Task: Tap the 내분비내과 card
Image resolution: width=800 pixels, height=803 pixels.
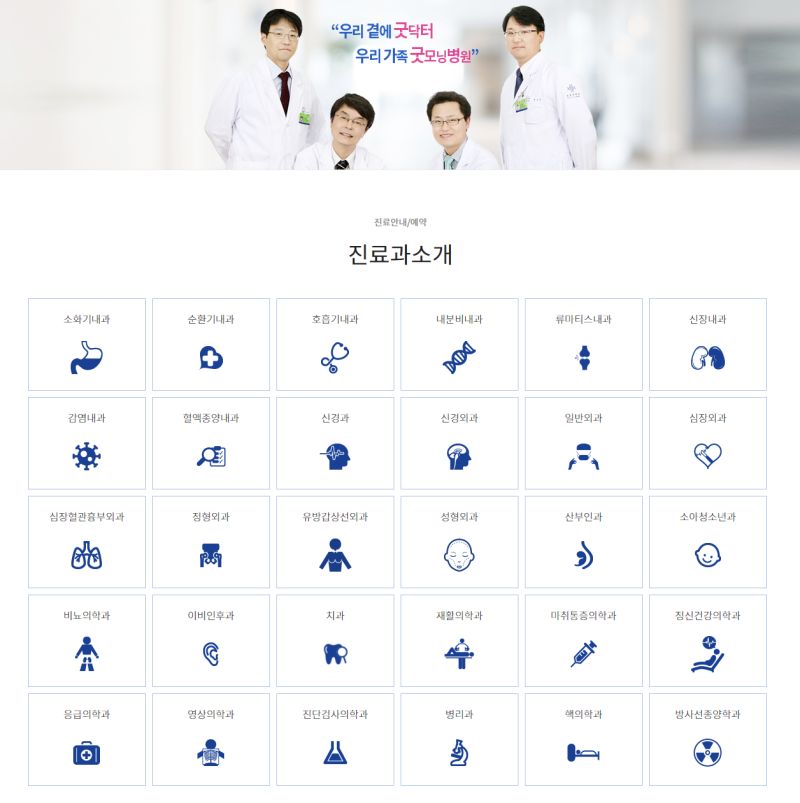Action: coord(459,344)
